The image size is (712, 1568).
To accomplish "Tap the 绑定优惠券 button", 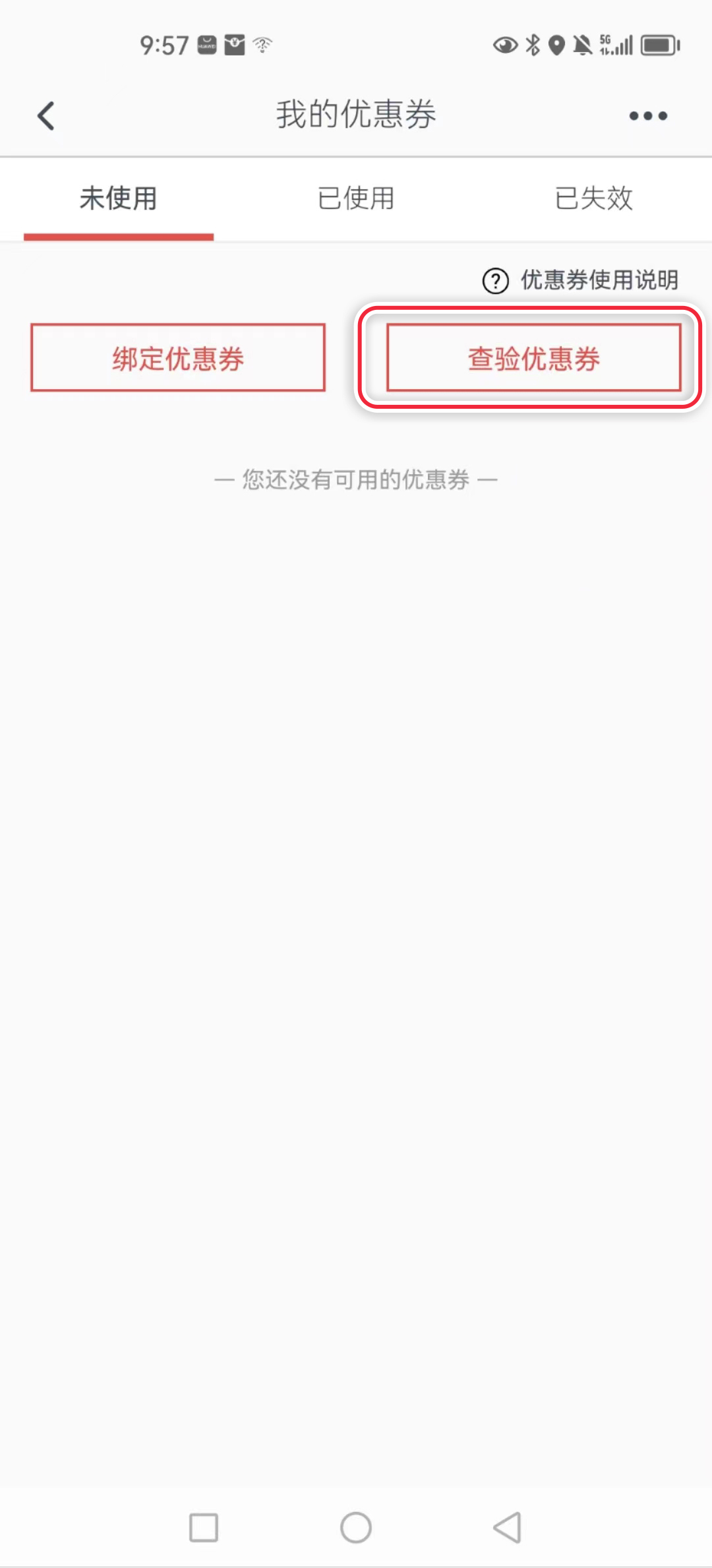I will [178, 357].
